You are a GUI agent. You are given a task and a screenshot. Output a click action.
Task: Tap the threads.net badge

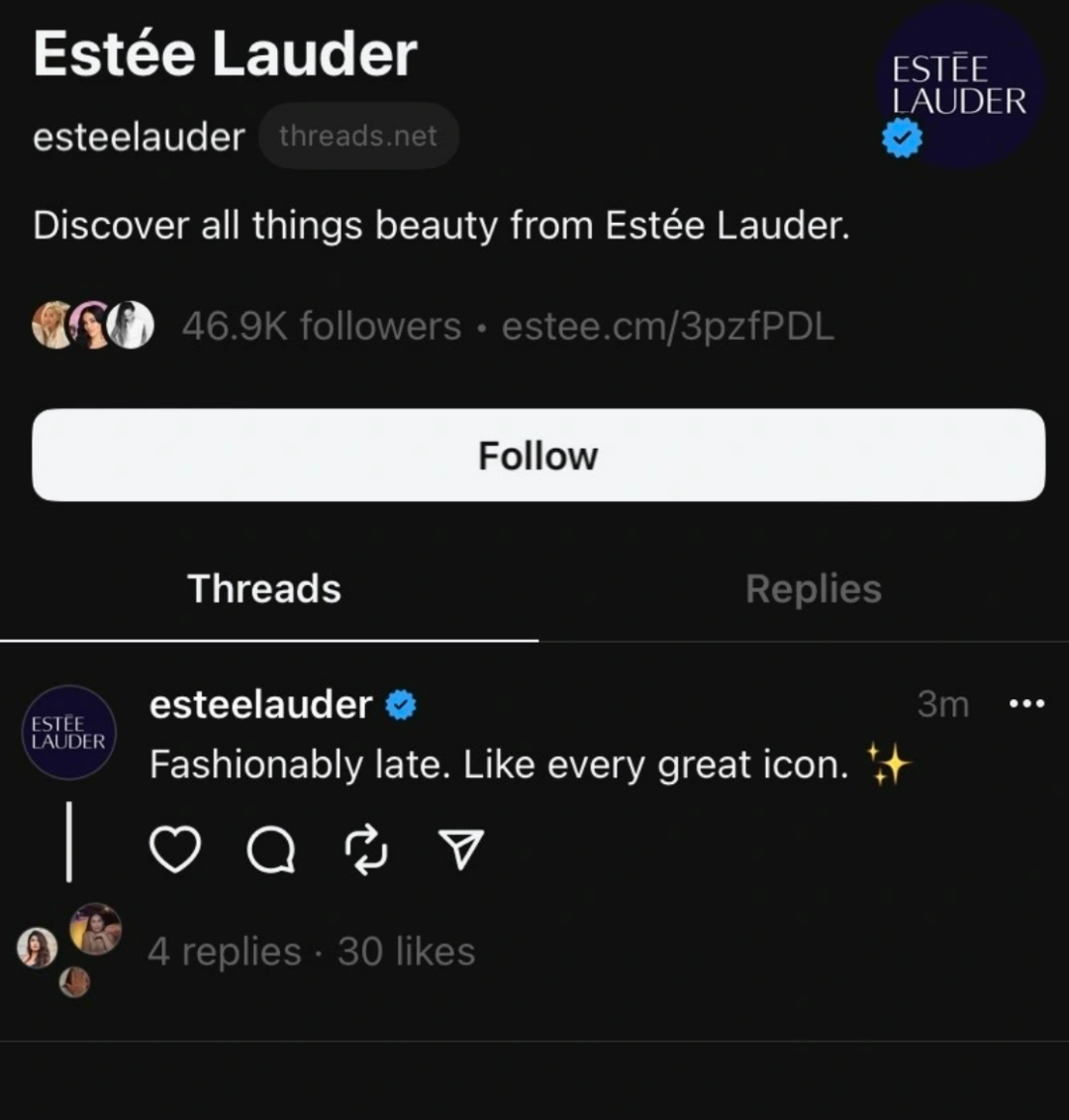coord(358,136)
